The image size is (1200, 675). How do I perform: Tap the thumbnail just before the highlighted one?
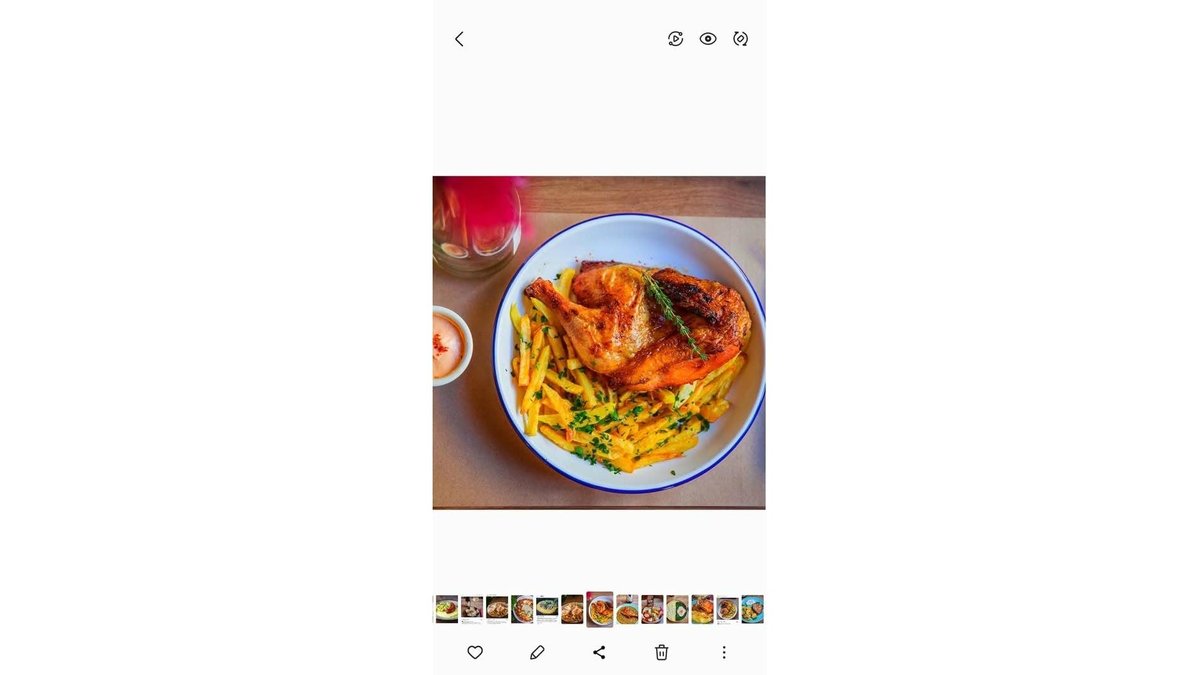tap(572, 609)
